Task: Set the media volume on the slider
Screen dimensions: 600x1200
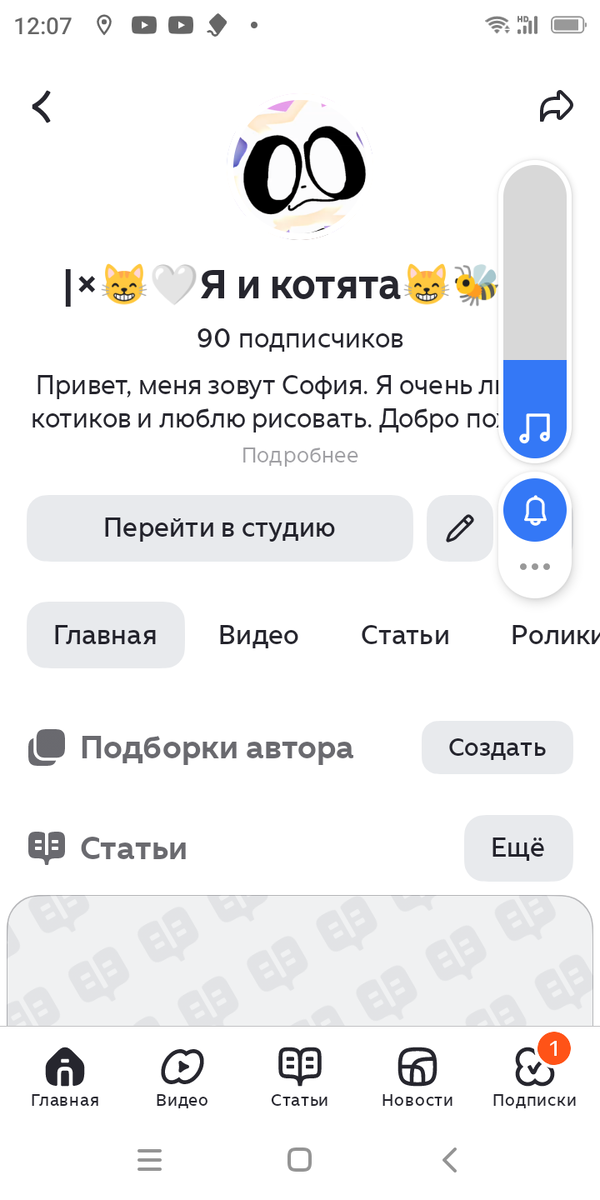Action: click(x=535, y=310)
